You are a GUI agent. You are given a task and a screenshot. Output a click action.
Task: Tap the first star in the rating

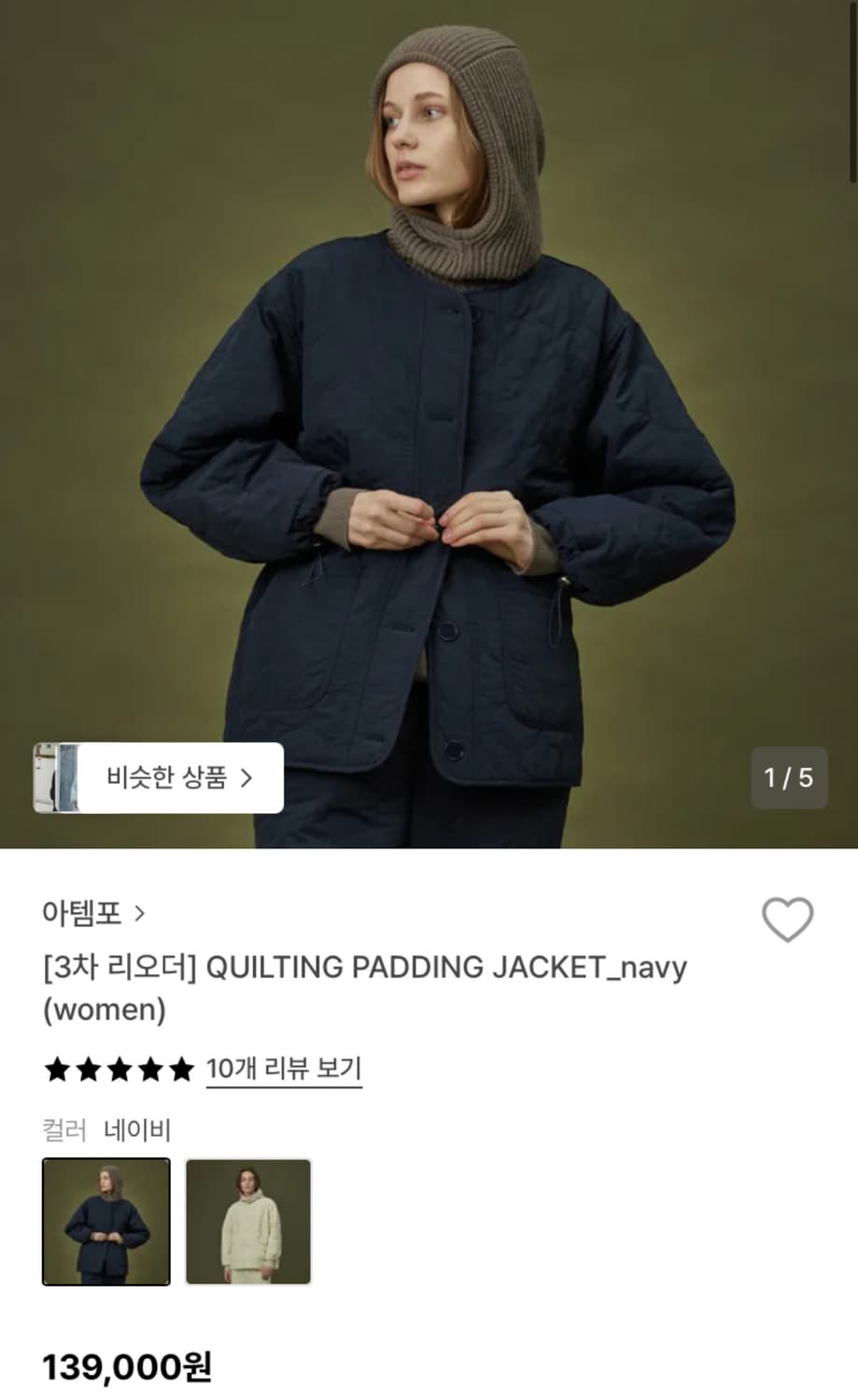click(x=56, y=1070)
